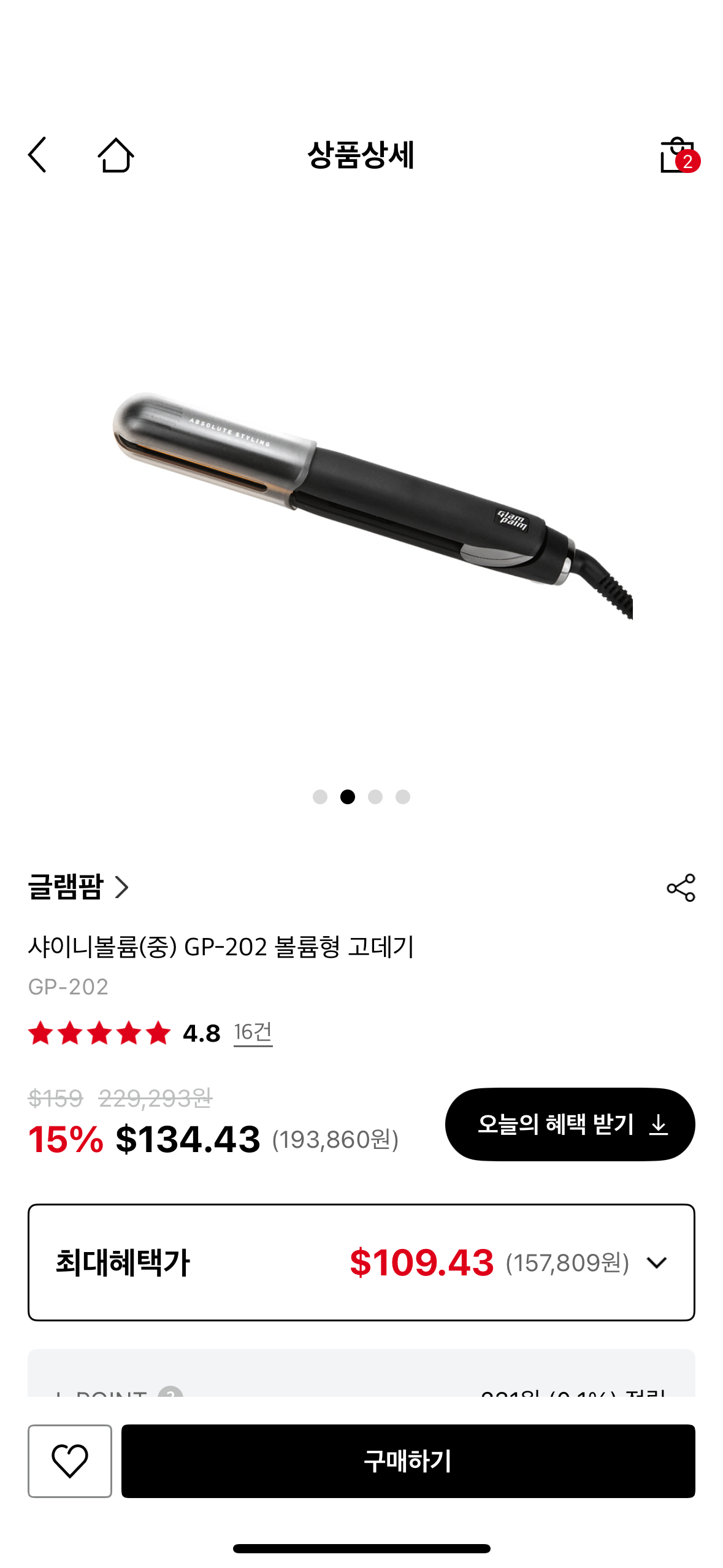
Task: Tap the 구매하기 purchase button
Action: (408, 1461)
